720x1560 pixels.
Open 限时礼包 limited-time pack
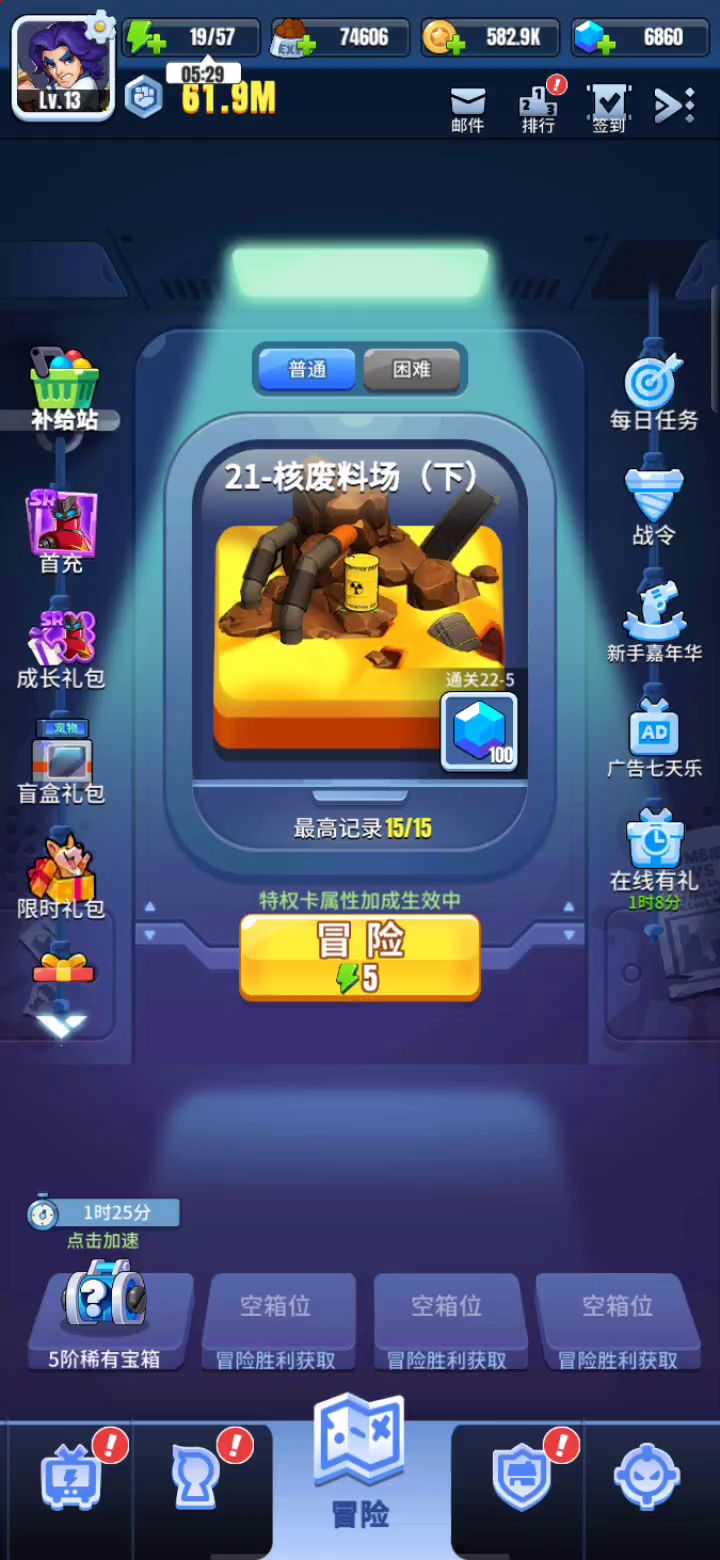[x=61, y=876]
